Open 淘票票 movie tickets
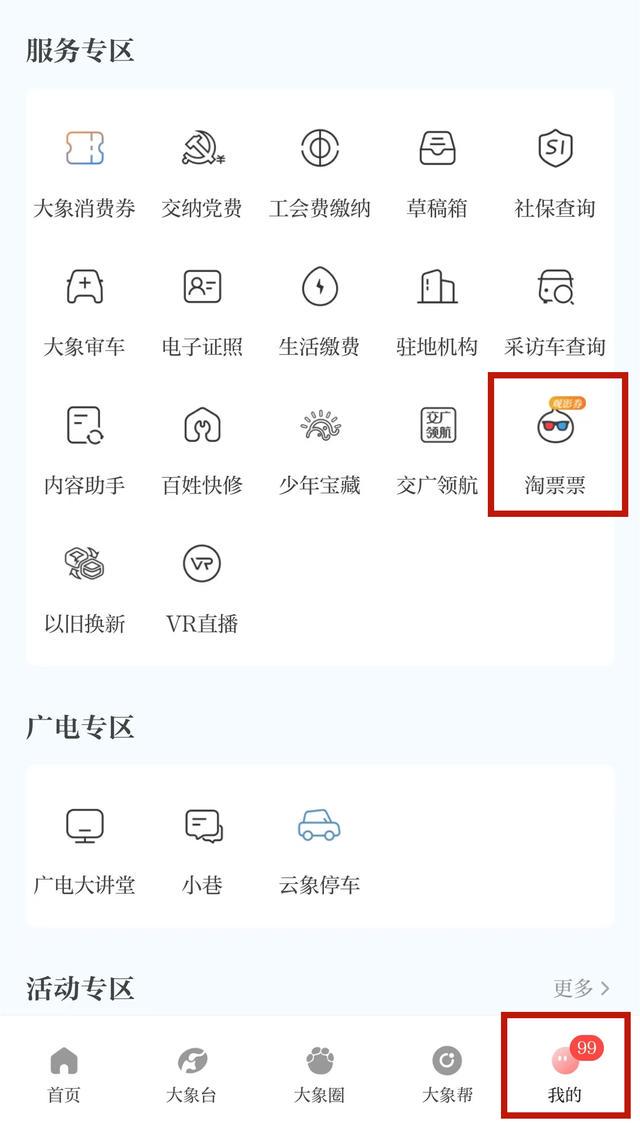The image size is (640, 1125). click(x=555, y=445)
